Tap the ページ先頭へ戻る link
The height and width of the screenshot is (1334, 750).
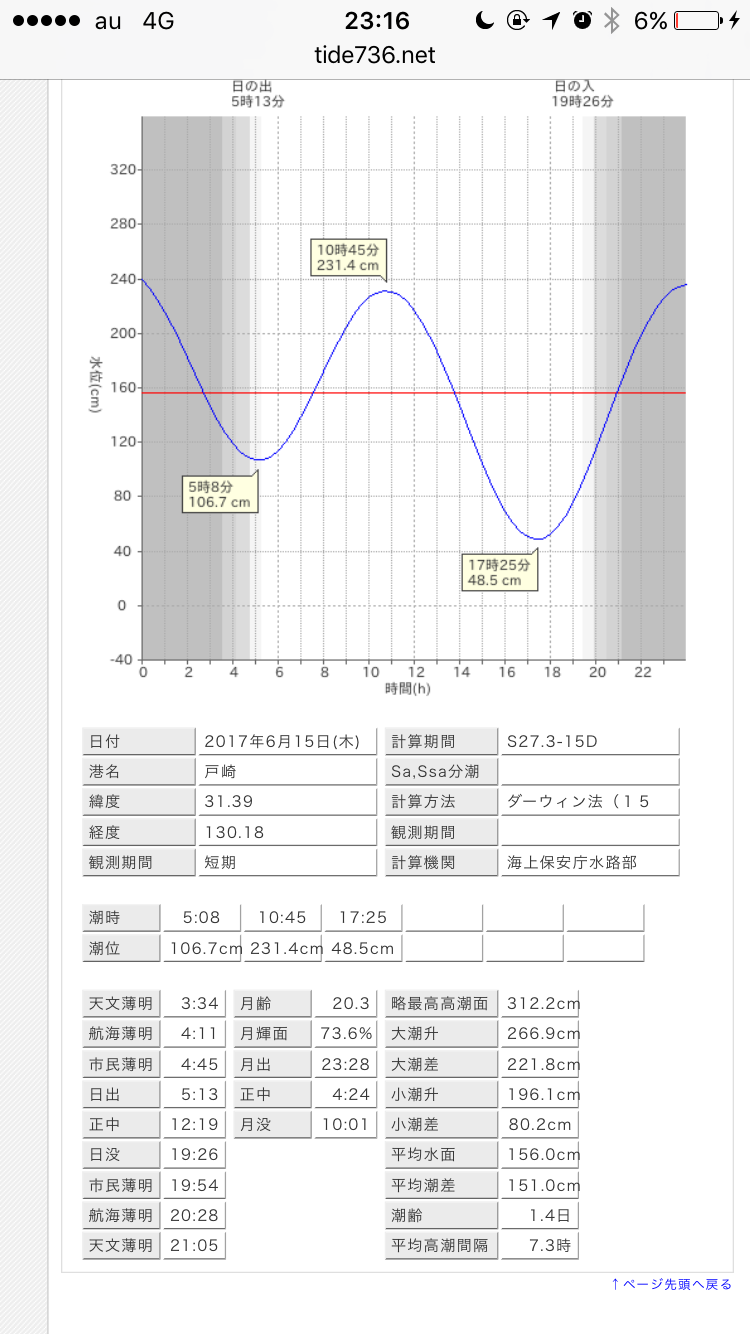pyautogui.click(x=671, y=1284)
